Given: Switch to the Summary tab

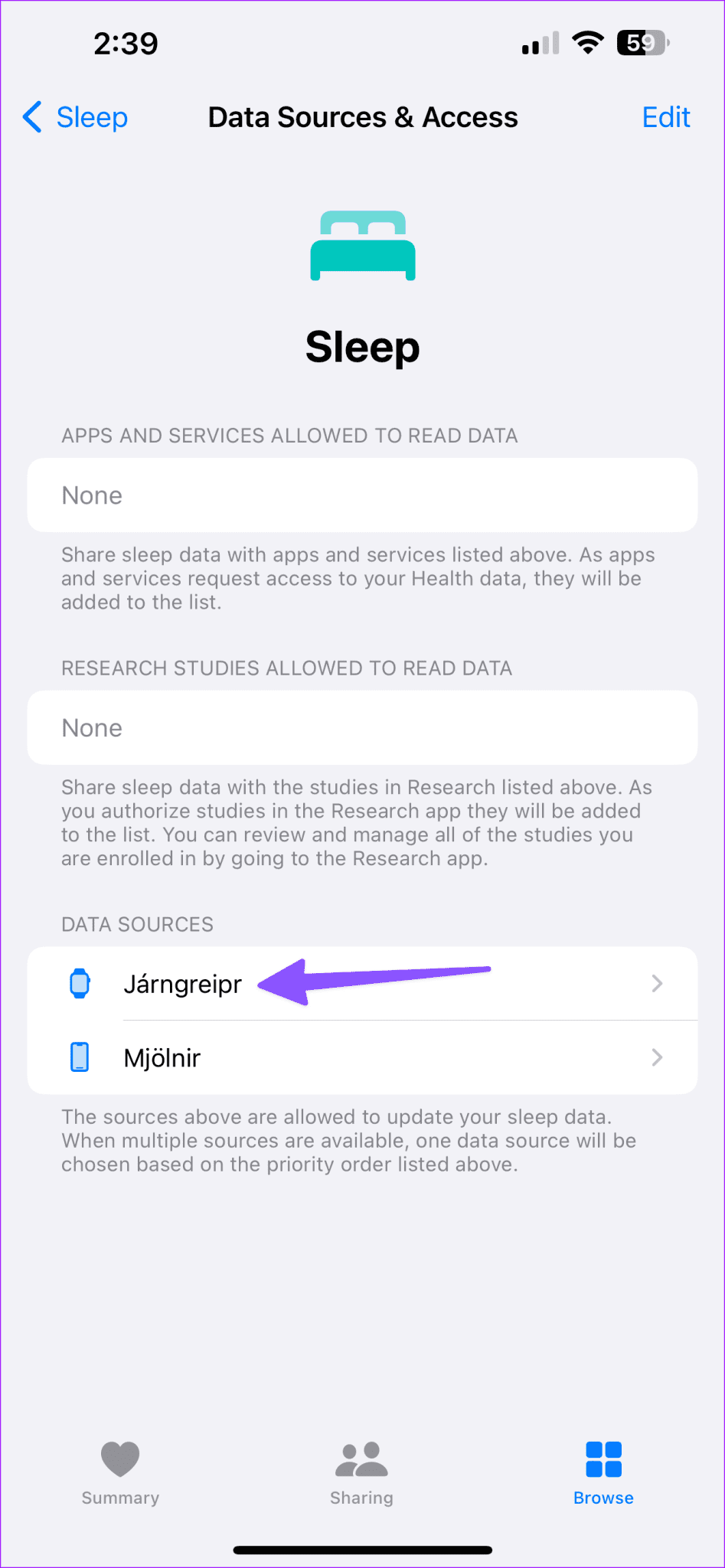Looking at the screenshot, I should (x=120, y=1474).
